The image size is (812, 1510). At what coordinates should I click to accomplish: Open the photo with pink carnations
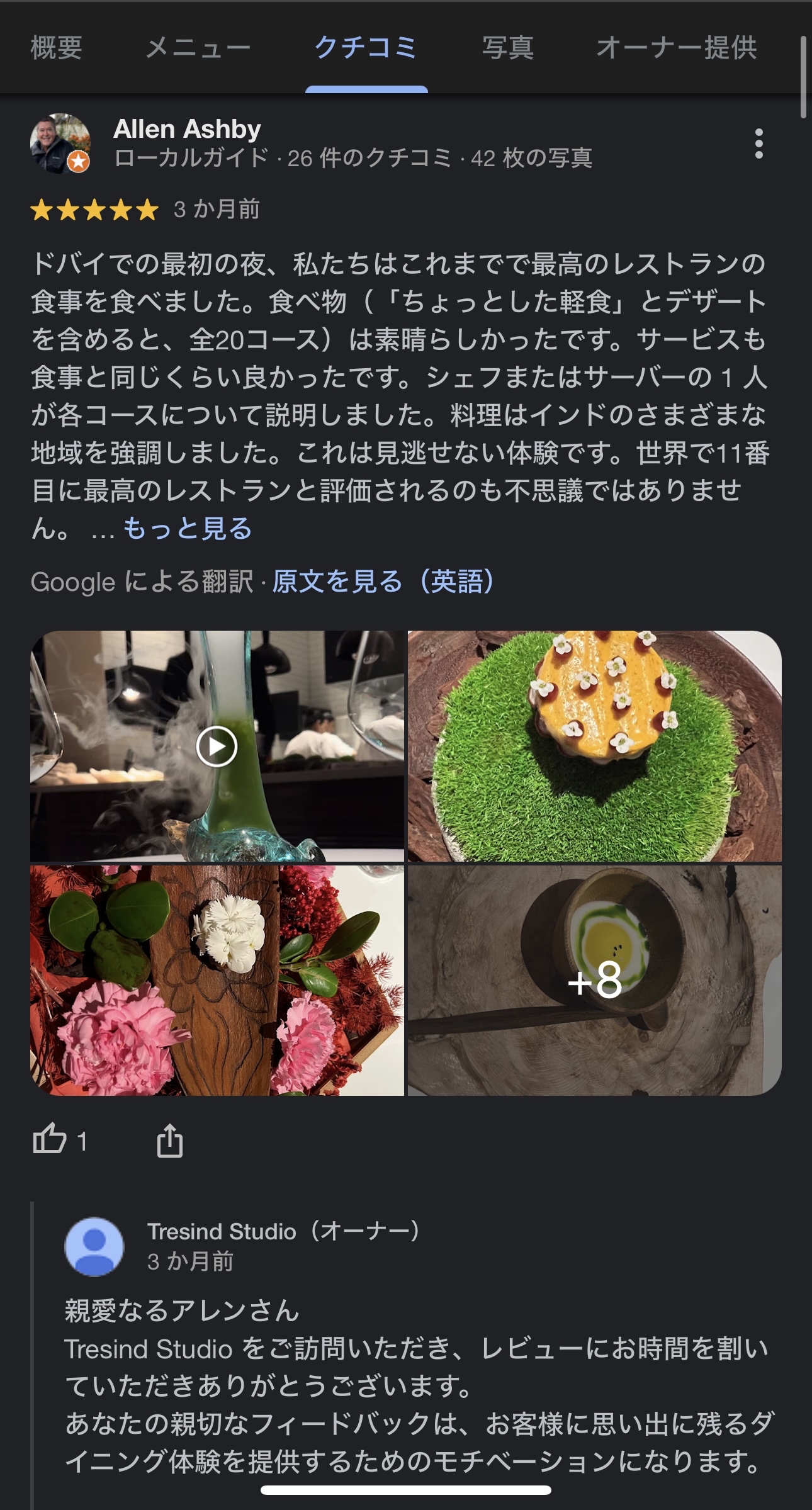[217, 981]
